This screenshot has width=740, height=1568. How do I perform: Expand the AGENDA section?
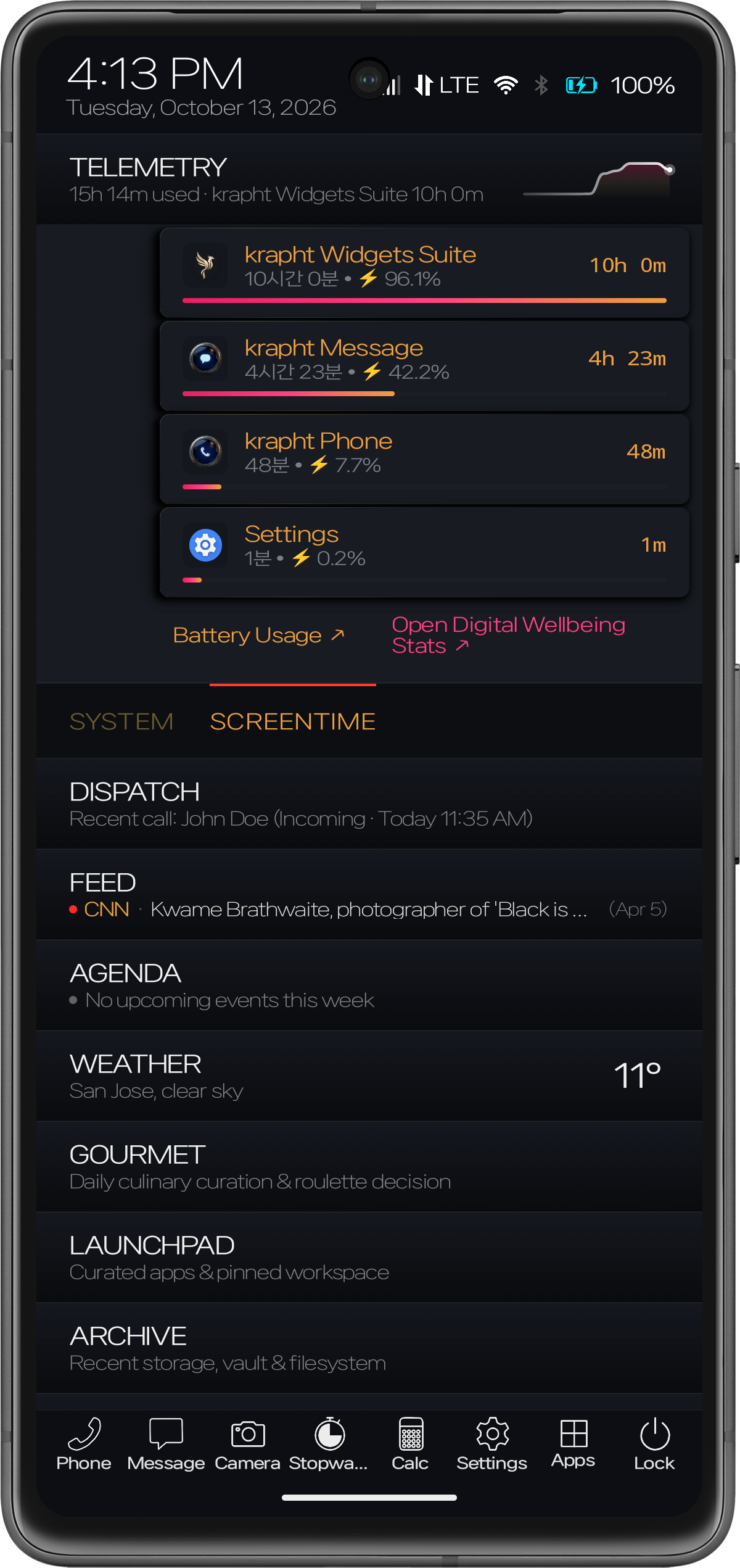tap(369, 985)
